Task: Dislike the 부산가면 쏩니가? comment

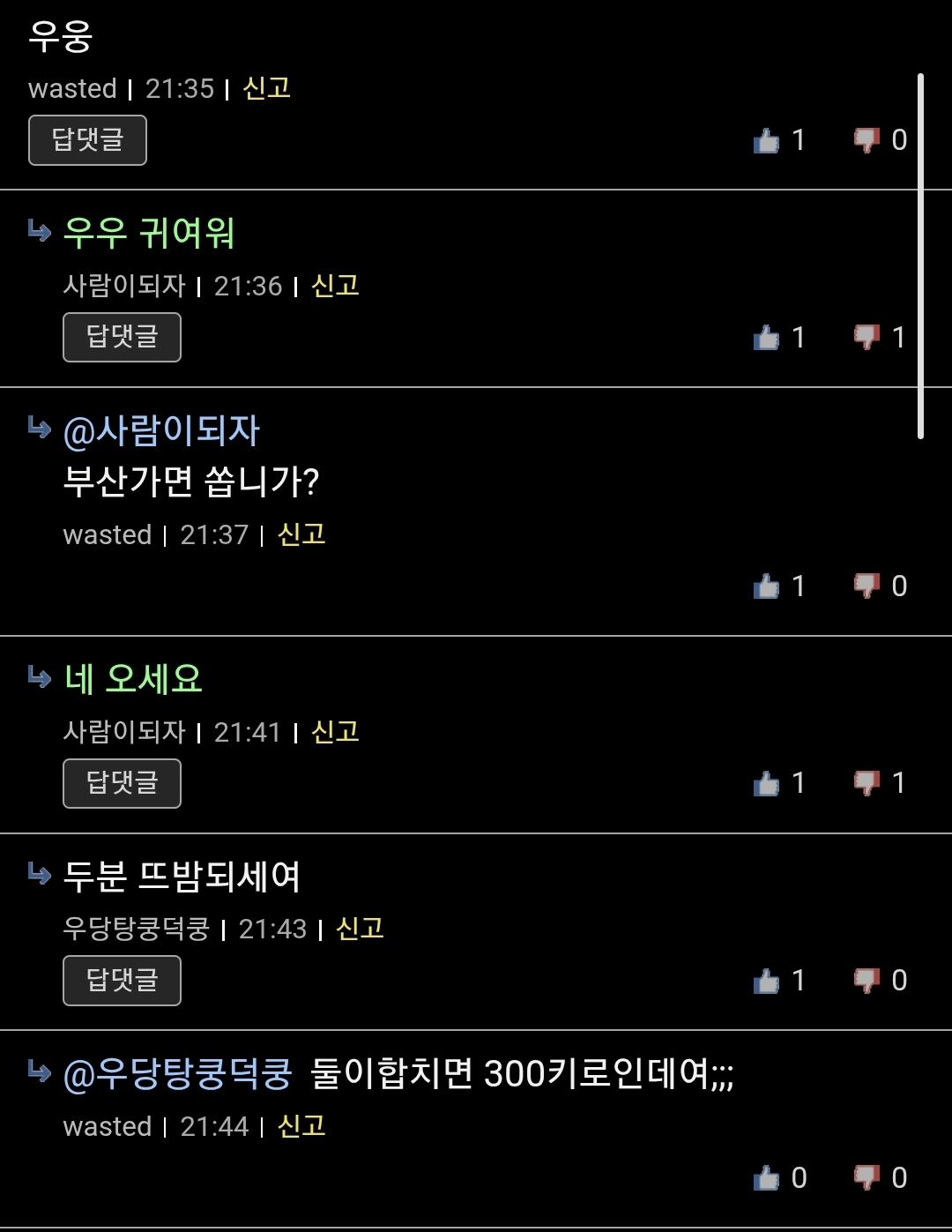Action: tap(866, 586)
